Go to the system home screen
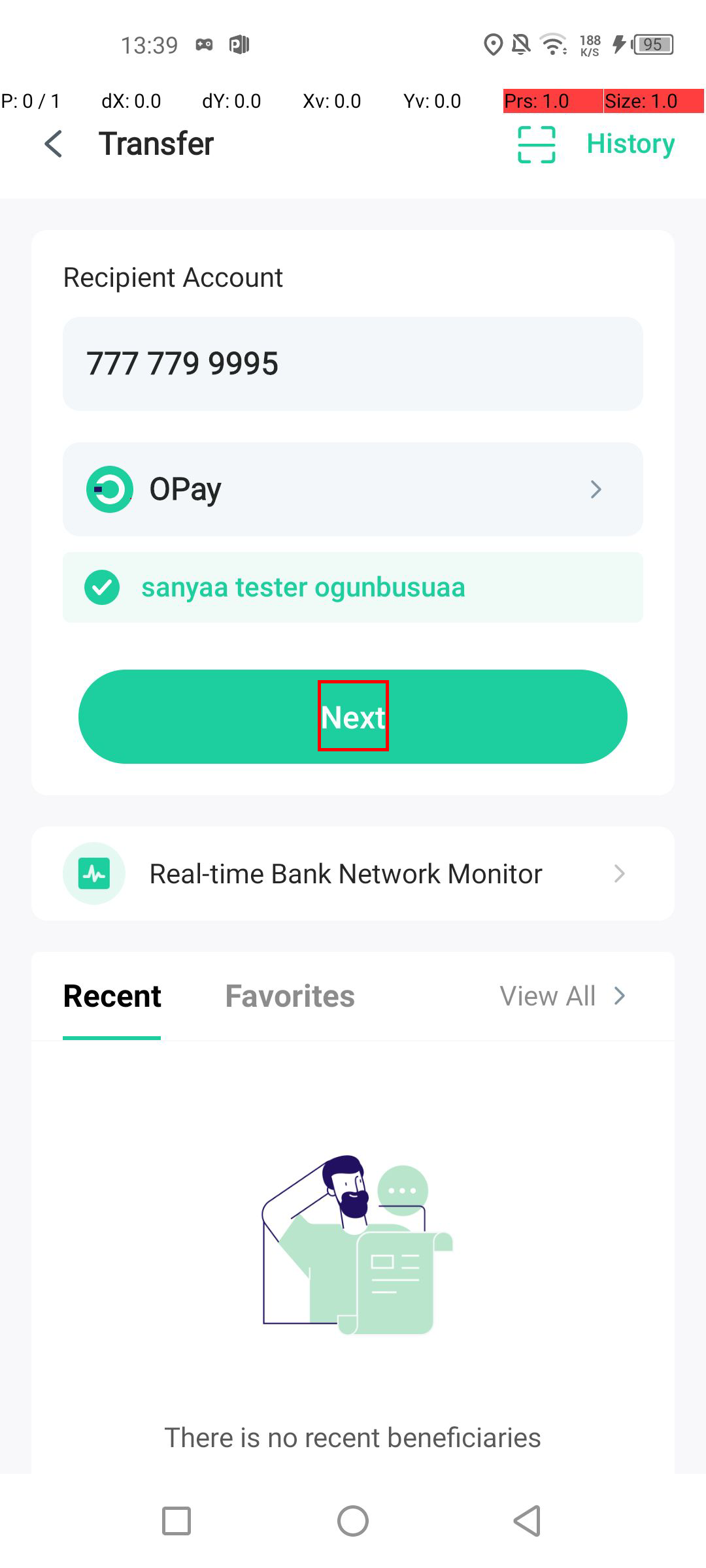The width and height of the screenshot is (706, 1568). point(353,1521)
